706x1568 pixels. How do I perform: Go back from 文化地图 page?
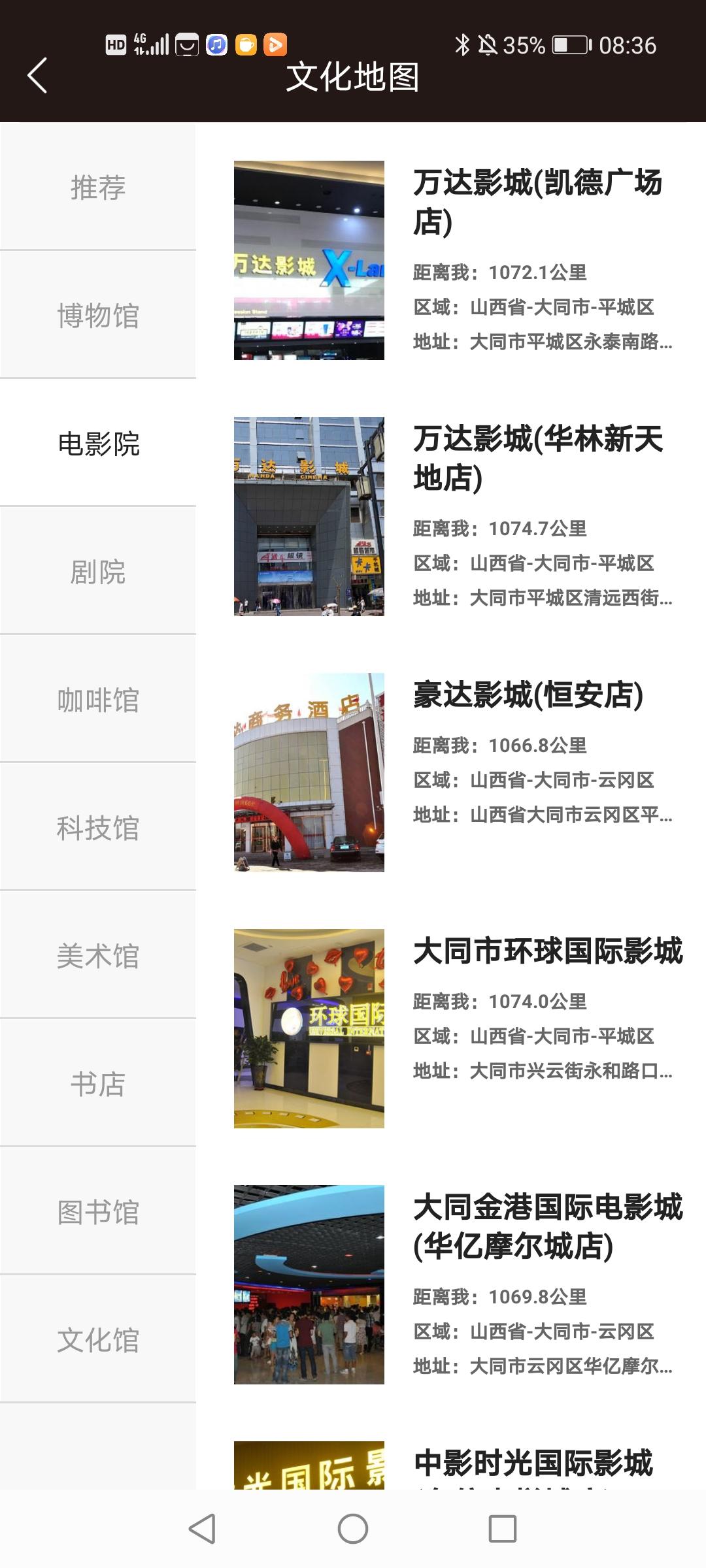tap(37, 75)
